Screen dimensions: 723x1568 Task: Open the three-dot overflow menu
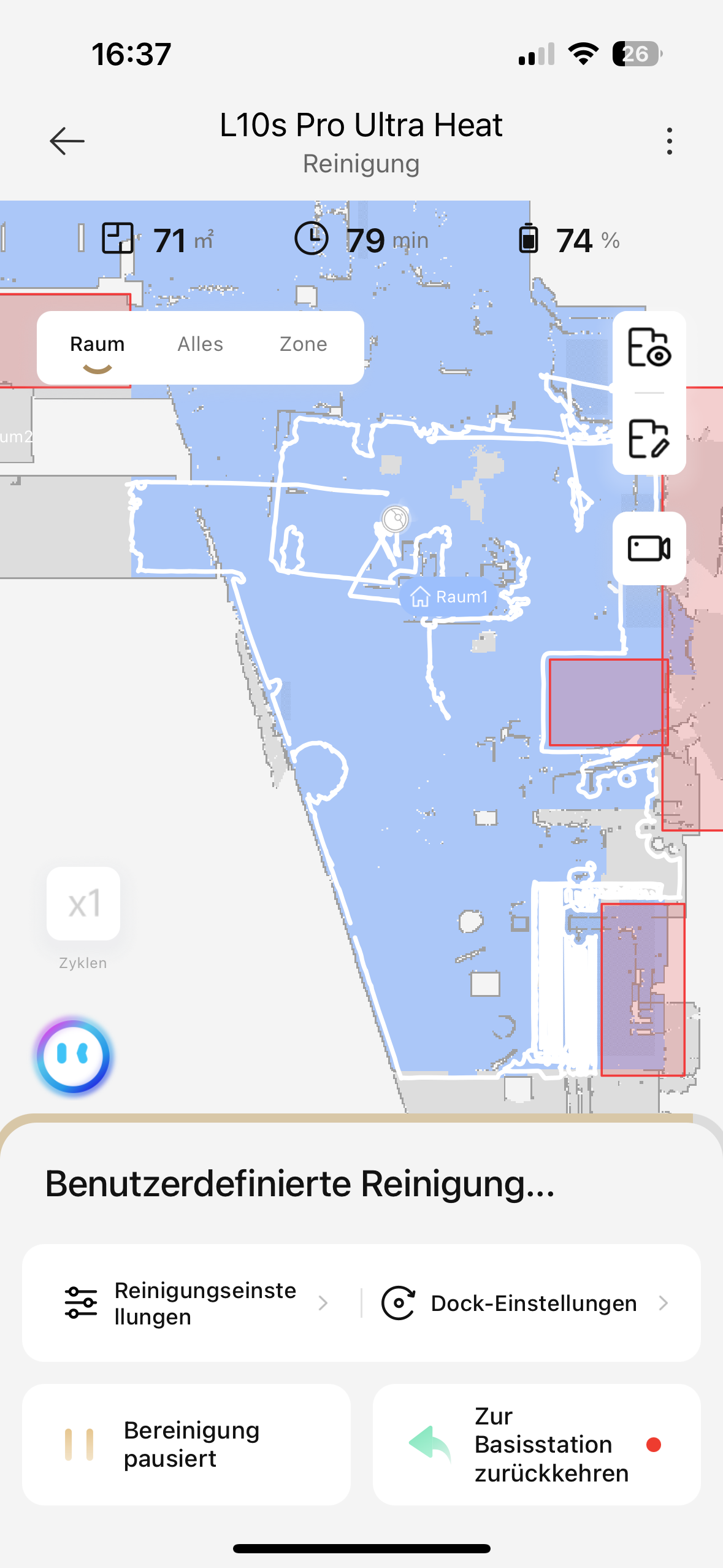click(669, 141)
